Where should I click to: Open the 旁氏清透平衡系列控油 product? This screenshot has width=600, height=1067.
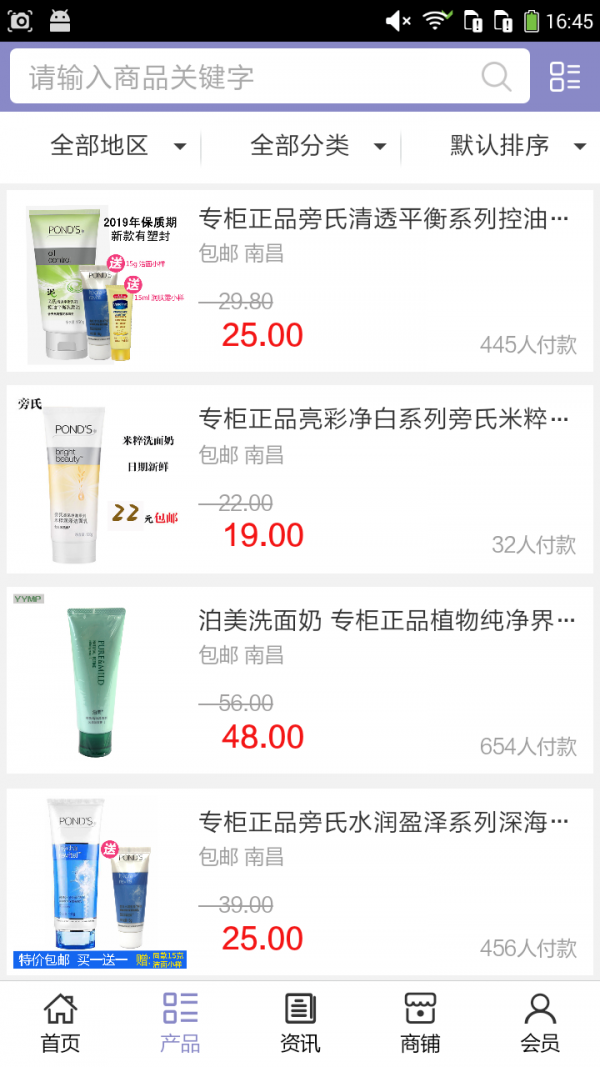[x=383, y=219]
